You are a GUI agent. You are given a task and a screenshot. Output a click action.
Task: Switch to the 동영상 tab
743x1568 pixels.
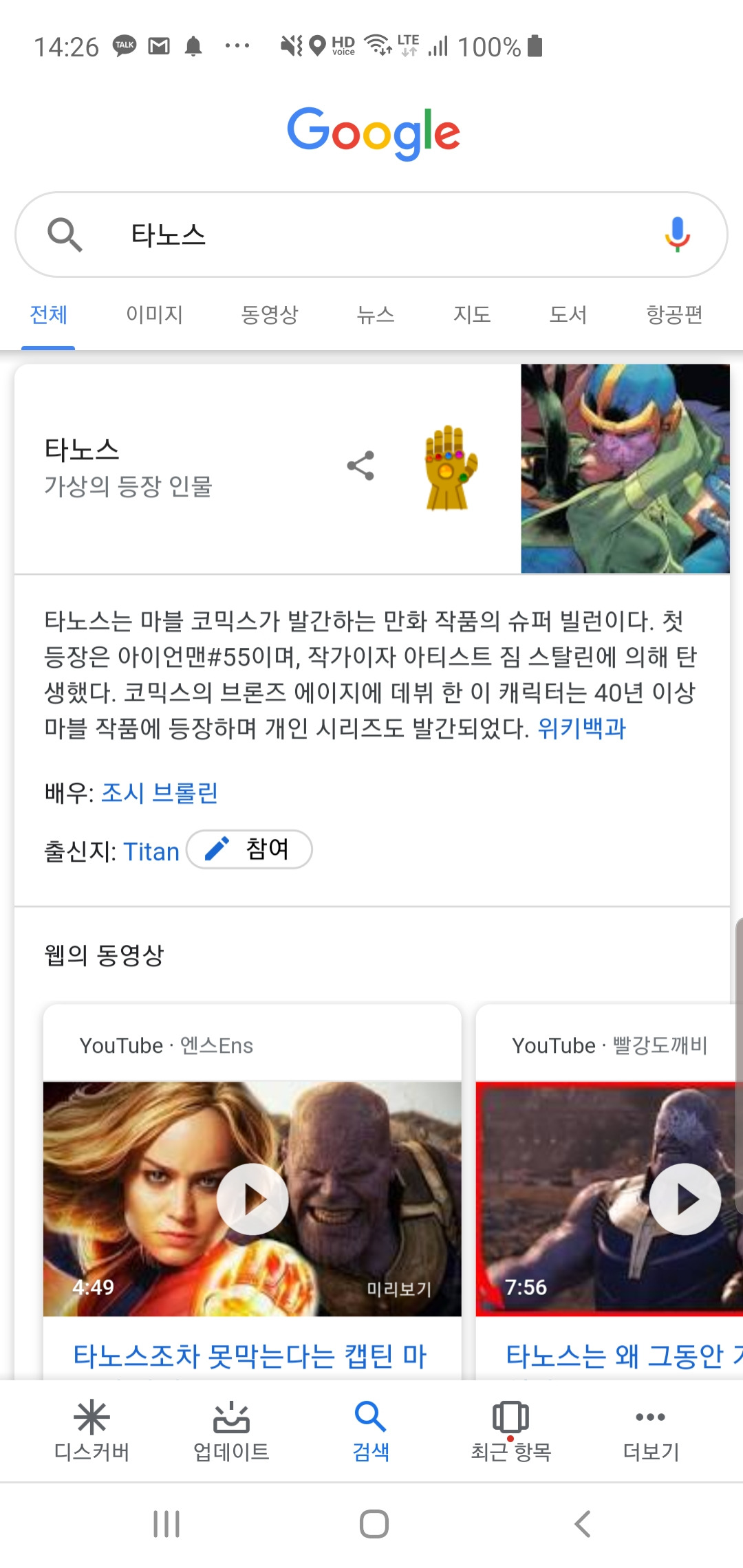(x=270, y=314)
